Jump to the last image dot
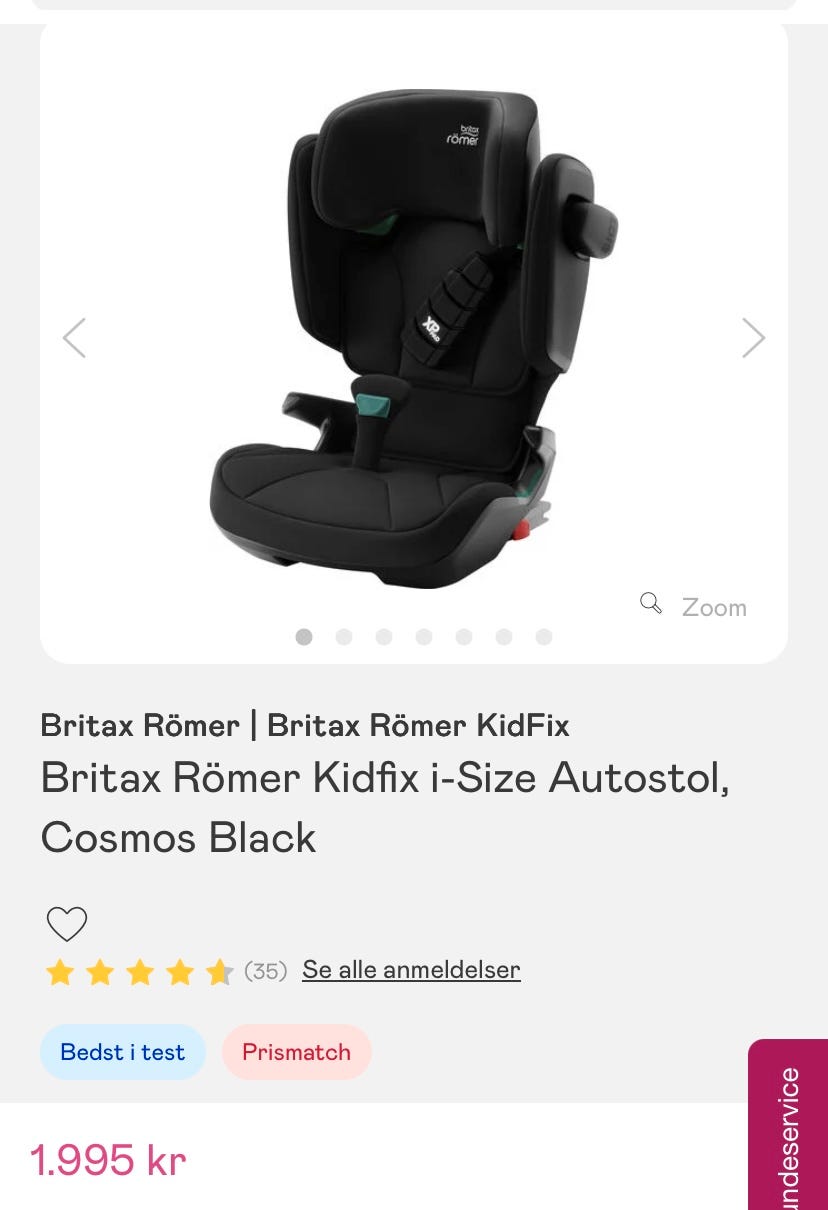 (544, 637)
